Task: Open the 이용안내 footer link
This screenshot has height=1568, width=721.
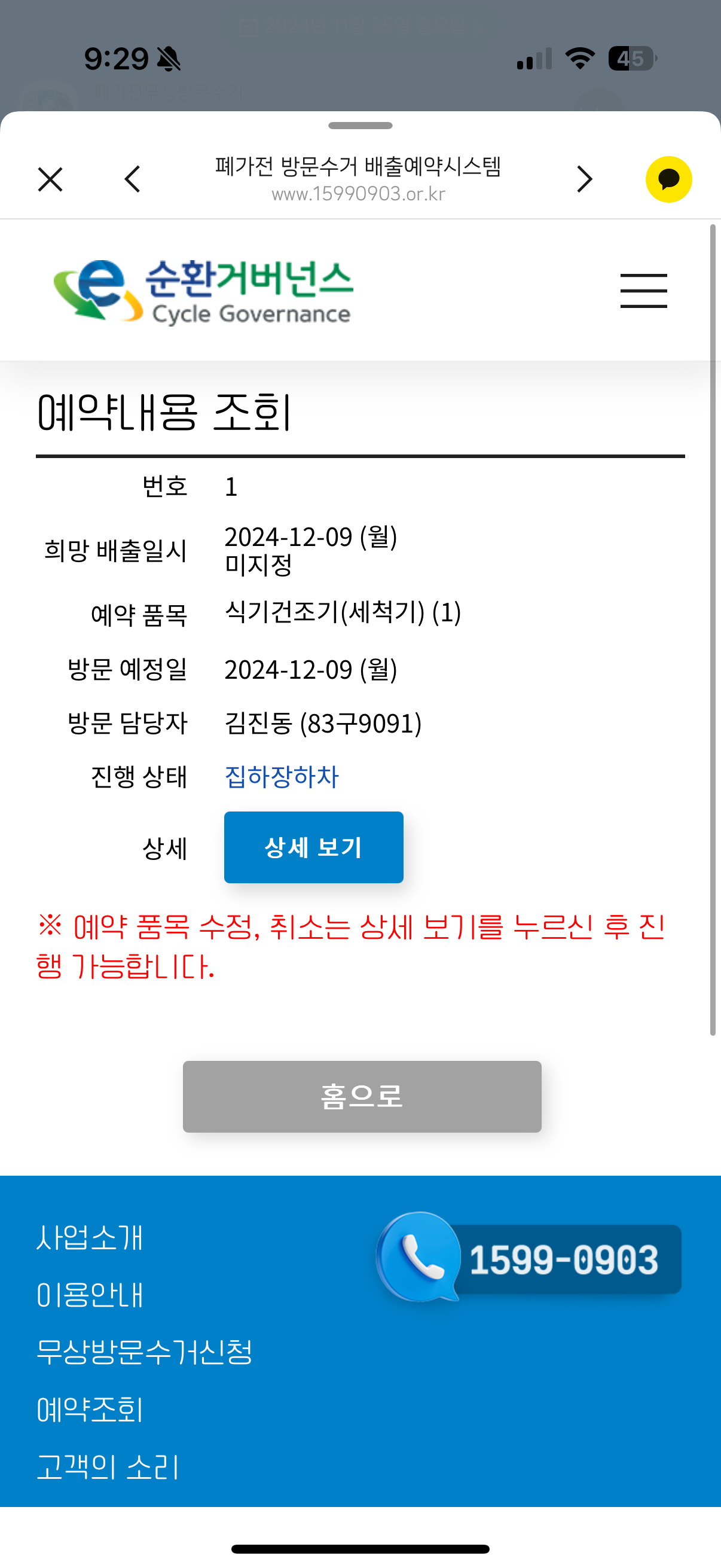Action: 90,1295
